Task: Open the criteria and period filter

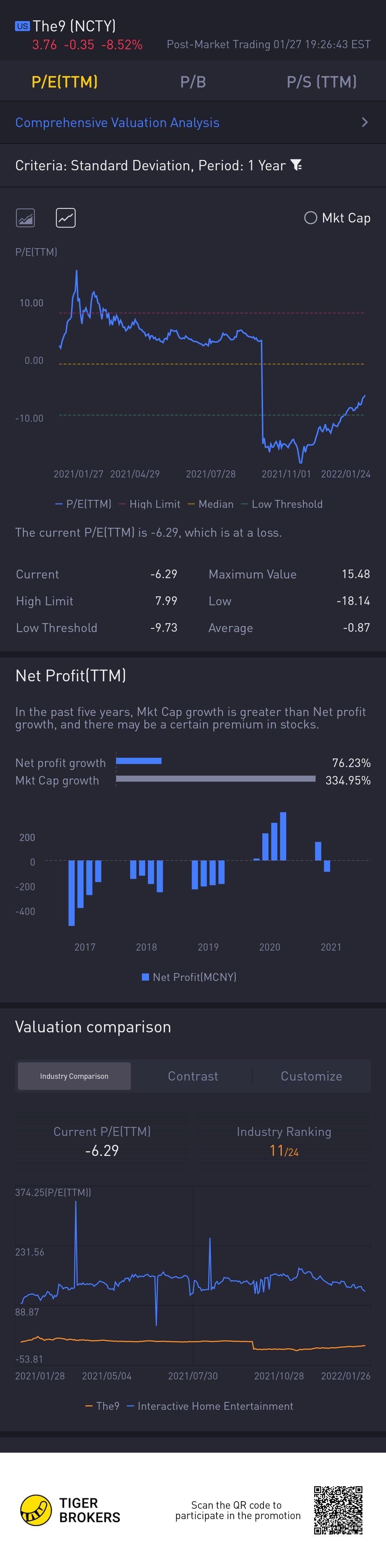Action: [x=297, y=165]
